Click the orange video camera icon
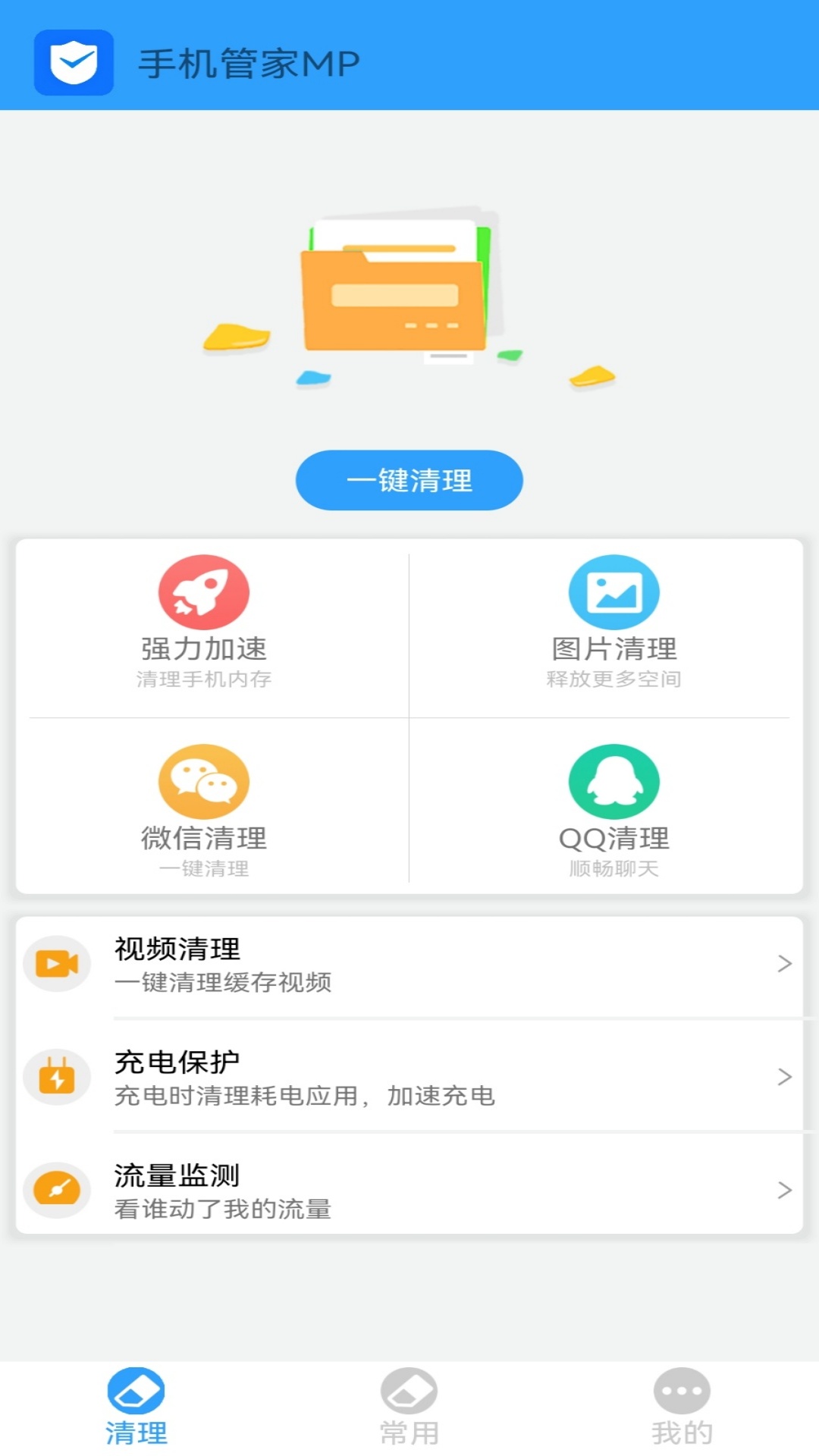 tap(58, 964)
